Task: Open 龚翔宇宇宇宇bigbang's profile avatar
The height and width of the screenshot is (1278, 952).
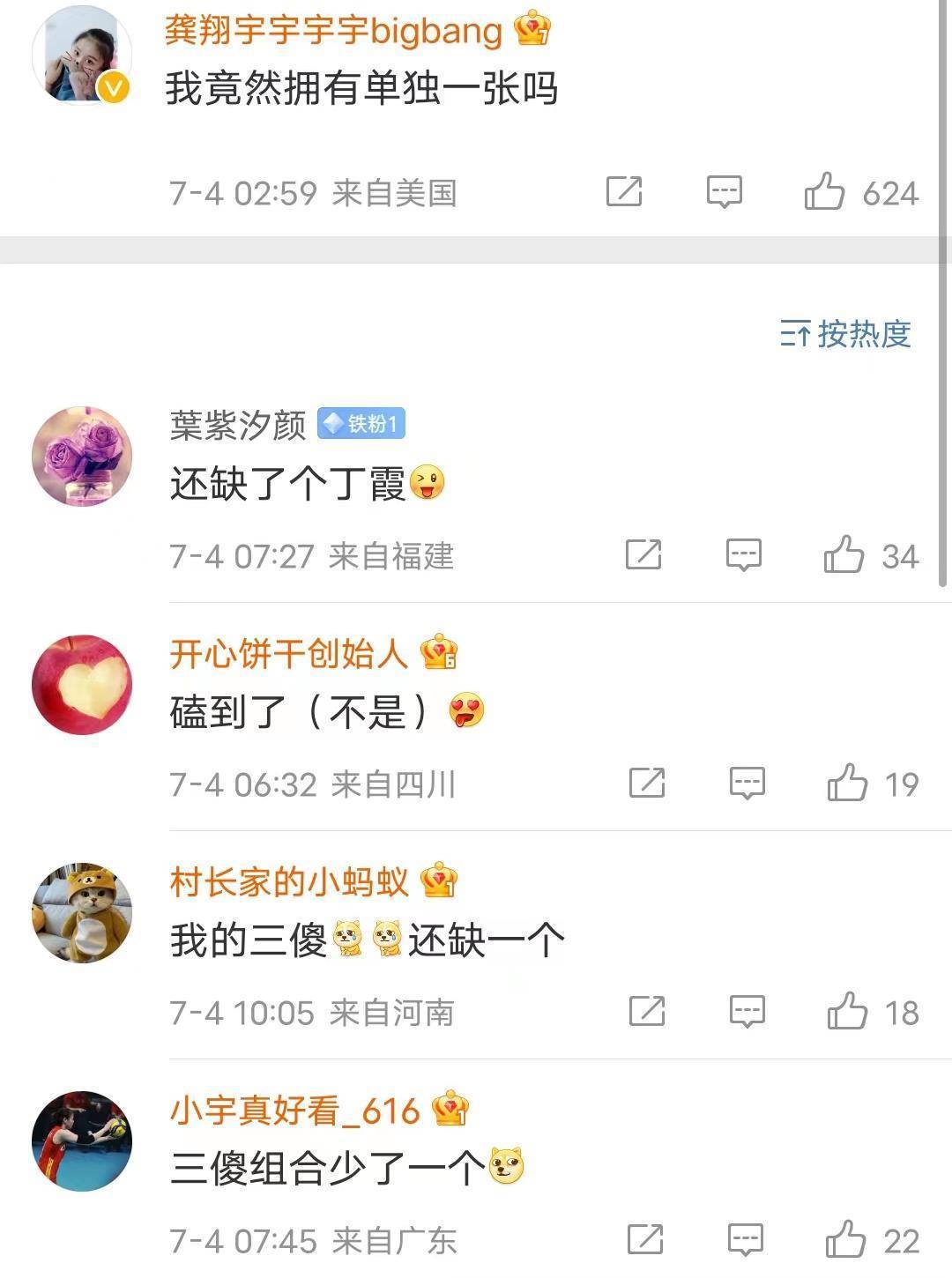Action: pyautogui.click(x=82, y=53)
